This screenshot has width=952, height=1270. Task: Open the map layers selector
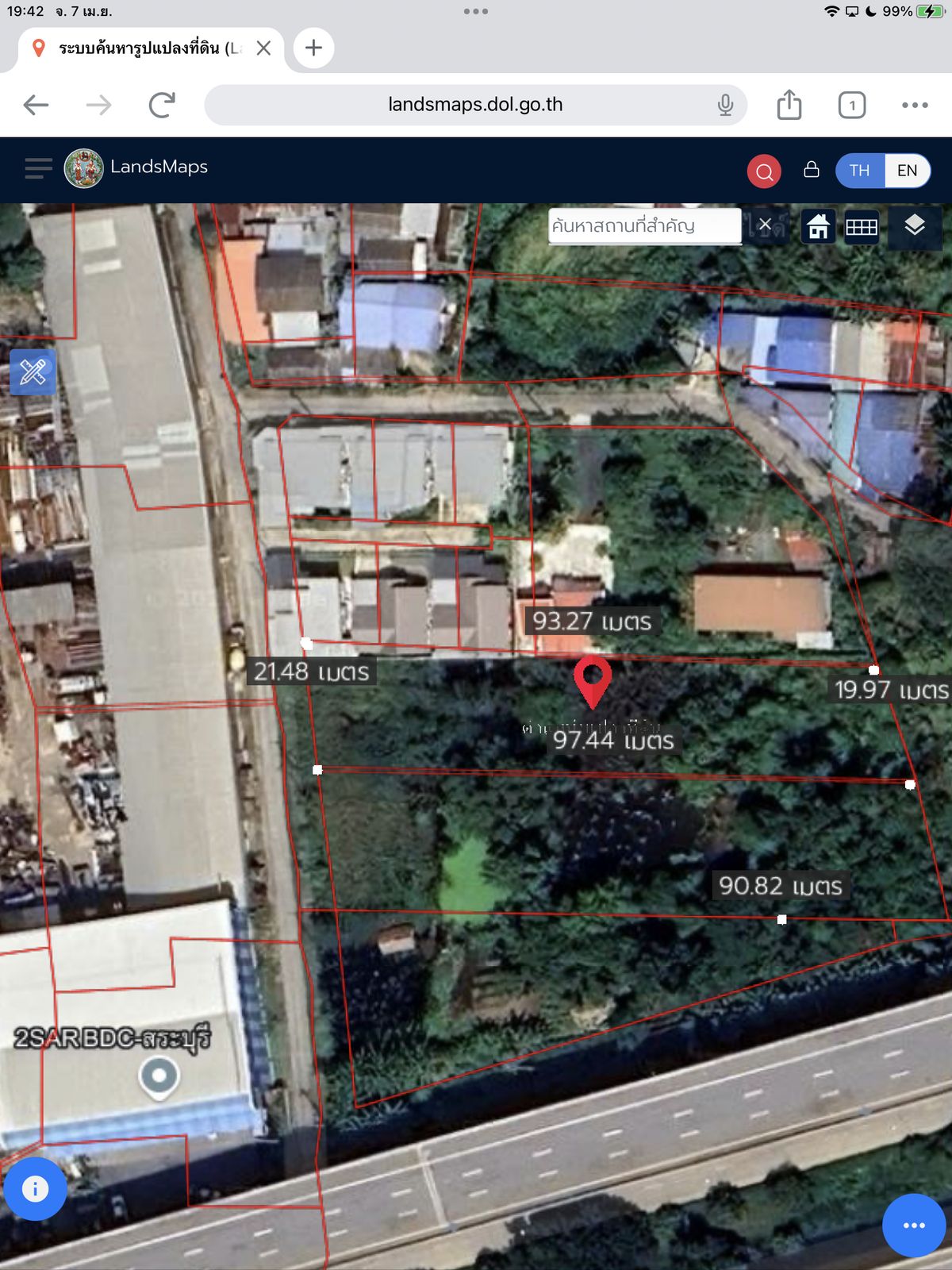pos(915,225)
